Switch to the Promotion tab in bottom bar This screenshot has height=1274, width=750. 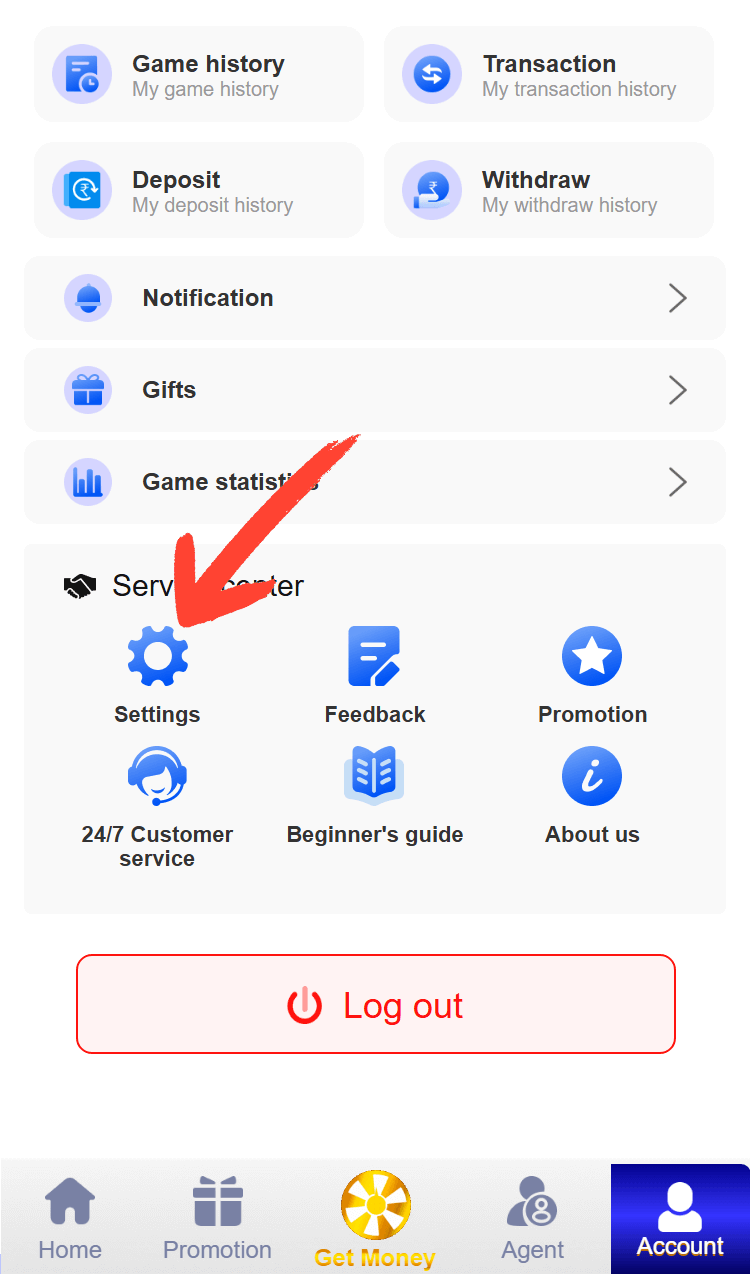(217, 1218)
